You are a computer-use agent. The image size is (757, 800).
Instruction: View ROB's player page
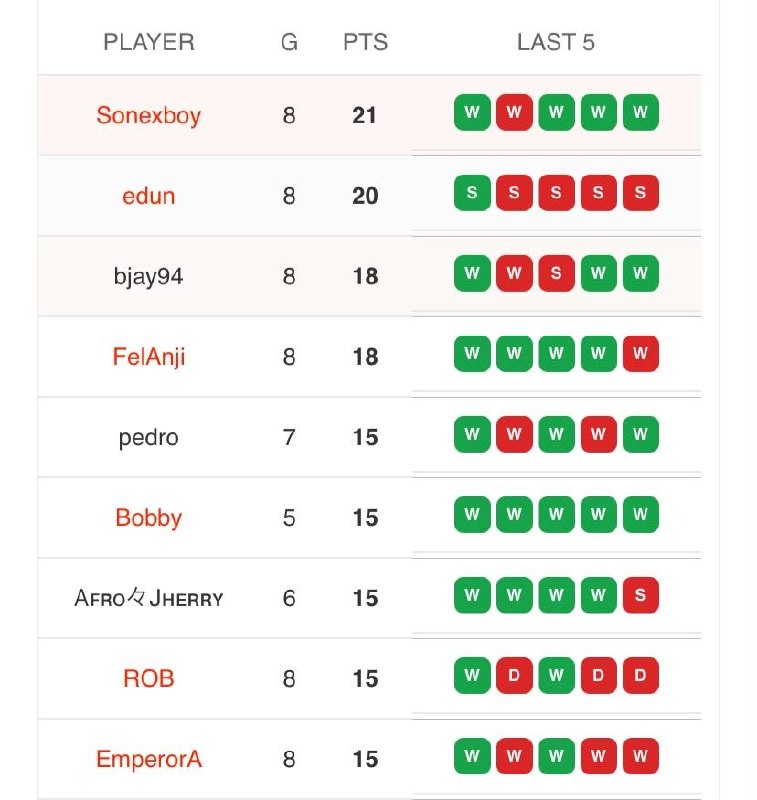click(148, 679)
